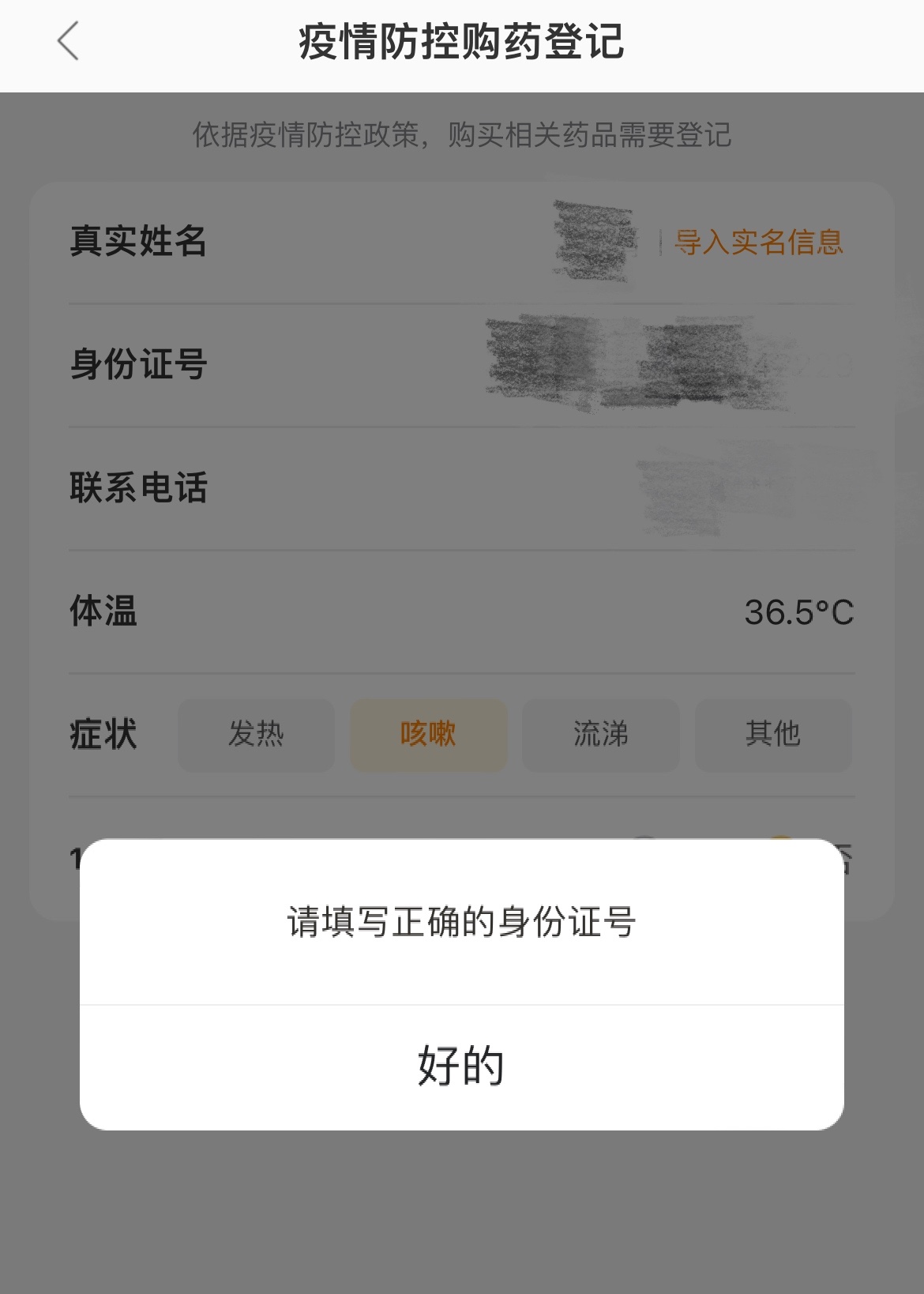Choose the 流涕 symptom chip

(x=600, y=735)
